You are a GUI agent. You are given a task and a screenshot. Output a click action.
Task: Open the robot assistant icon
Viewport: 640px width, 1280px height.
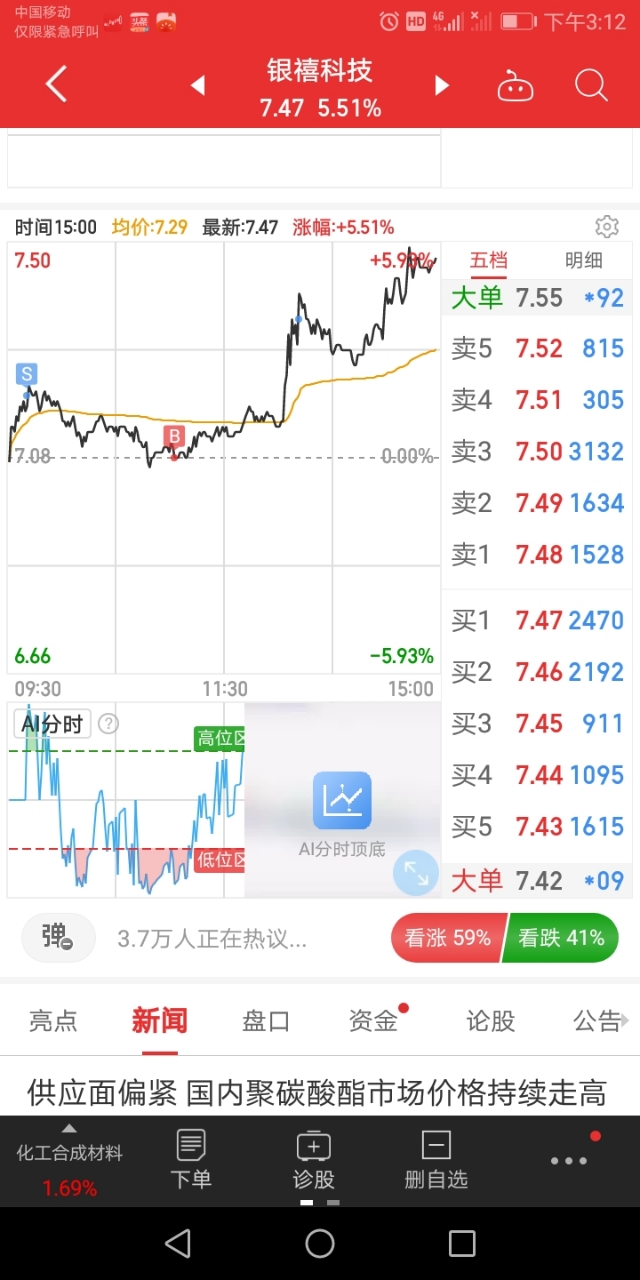(515, 87)
